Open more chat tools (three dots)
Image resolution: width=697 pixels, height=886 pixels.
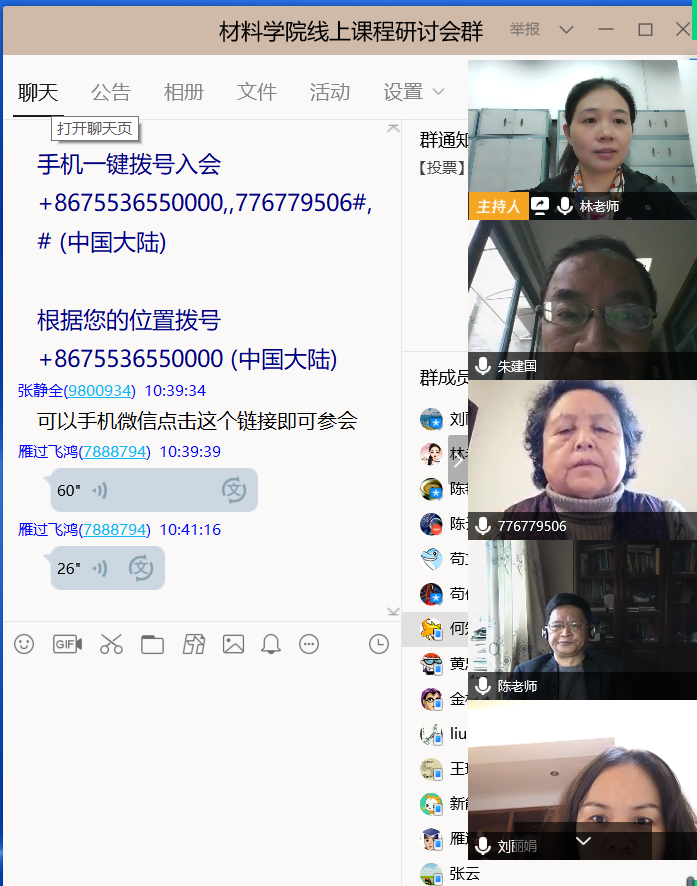309,645
